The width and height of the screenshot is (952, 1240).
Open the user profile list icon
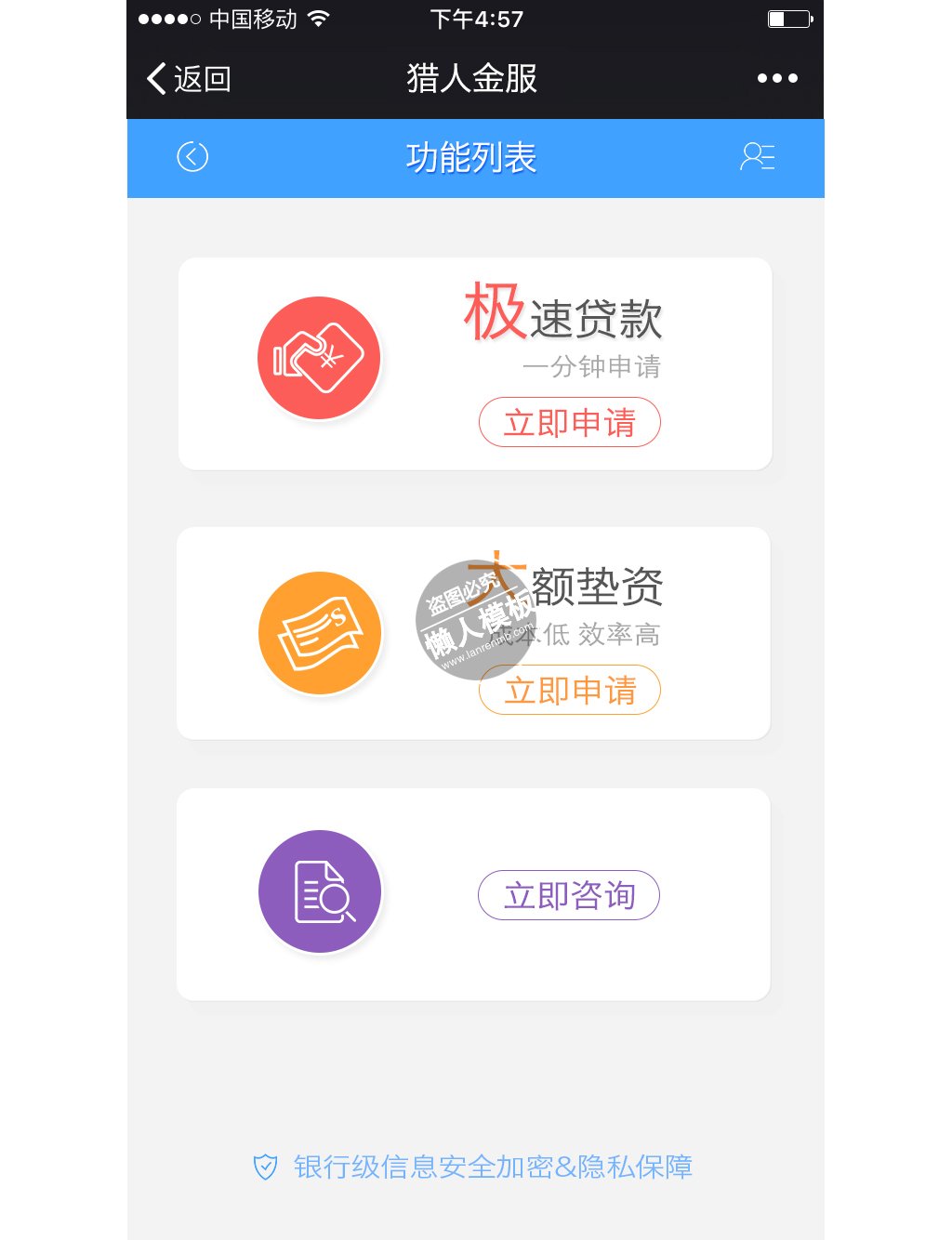[757, 157]
